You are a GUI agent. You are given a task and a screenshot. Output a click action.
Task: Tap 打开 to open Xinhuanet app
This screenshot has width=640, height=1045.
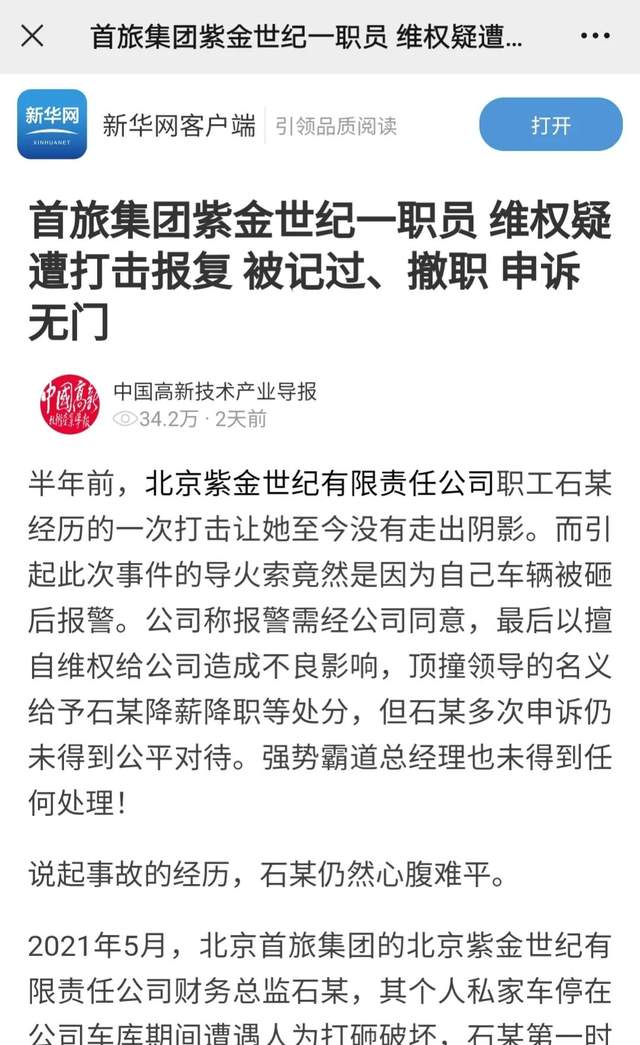tap(550, 125)
